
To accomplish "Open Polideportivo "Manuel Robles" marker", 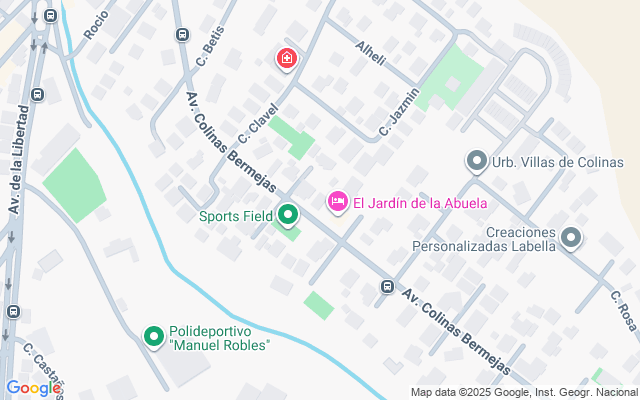I will (154, 336).
